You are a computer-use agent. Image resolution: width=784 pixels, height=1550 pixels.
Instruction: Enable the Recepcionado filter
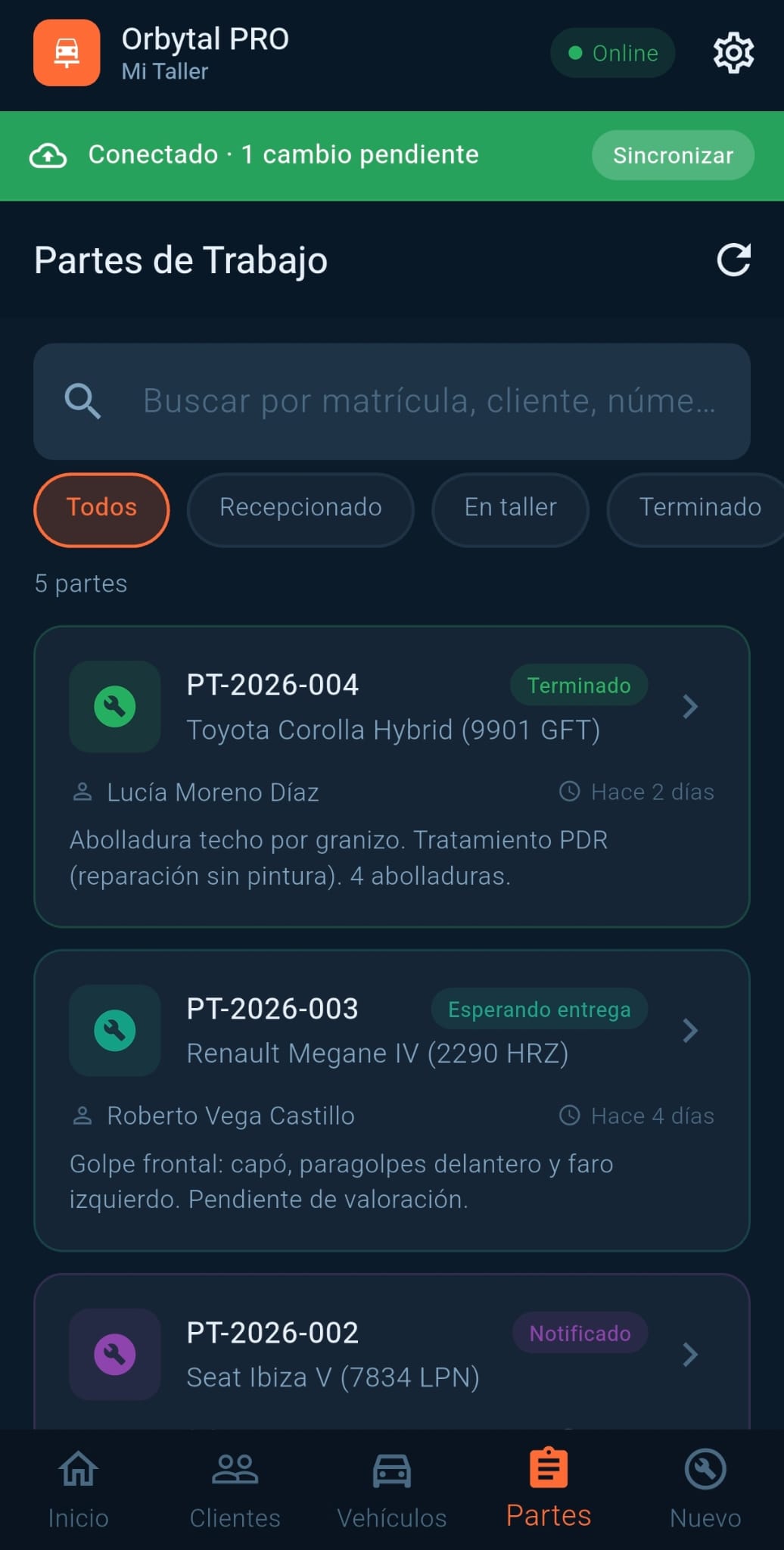[x=300, y=509]
